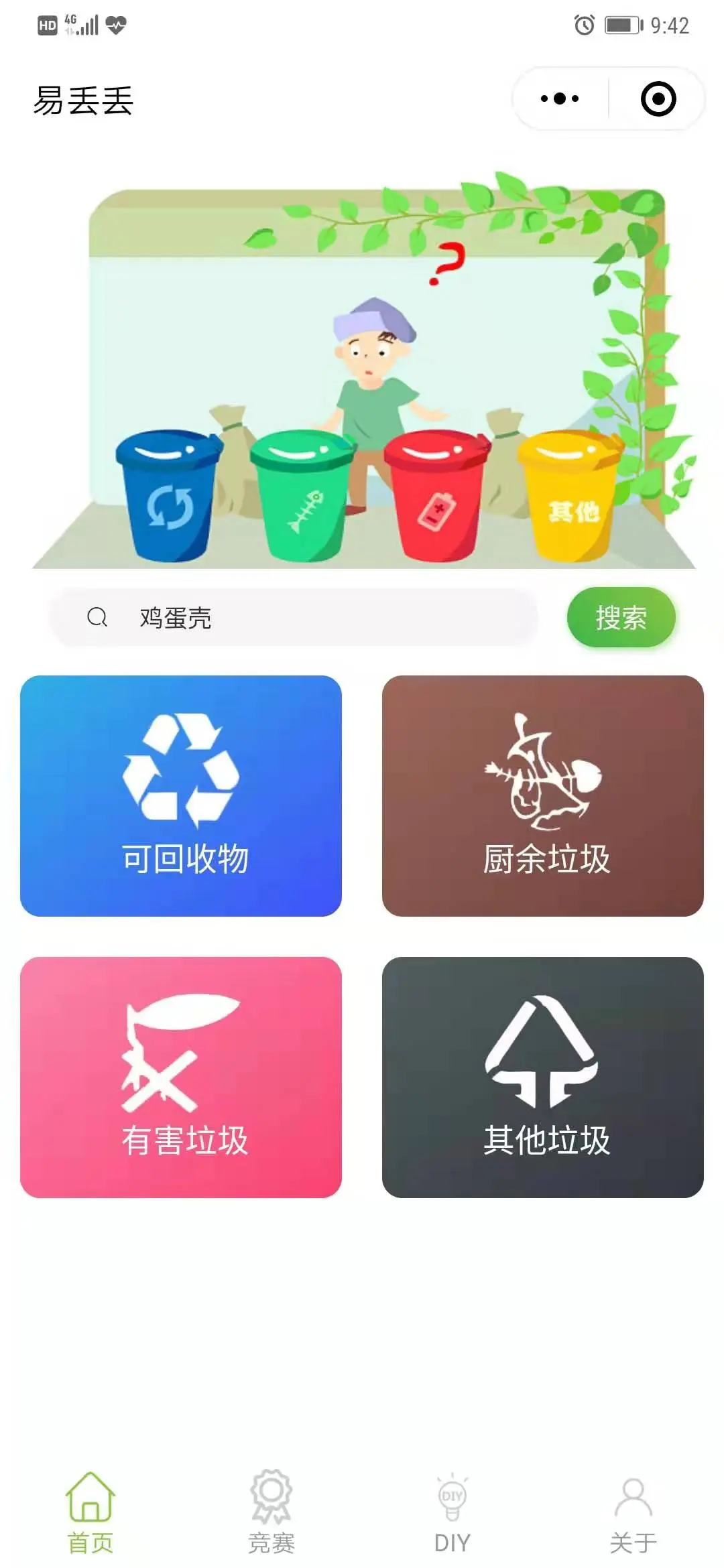Viewport: 724px width, 1568px height.
Task: Switch to the 竞赛 tab
Action: click(271, 1513)
